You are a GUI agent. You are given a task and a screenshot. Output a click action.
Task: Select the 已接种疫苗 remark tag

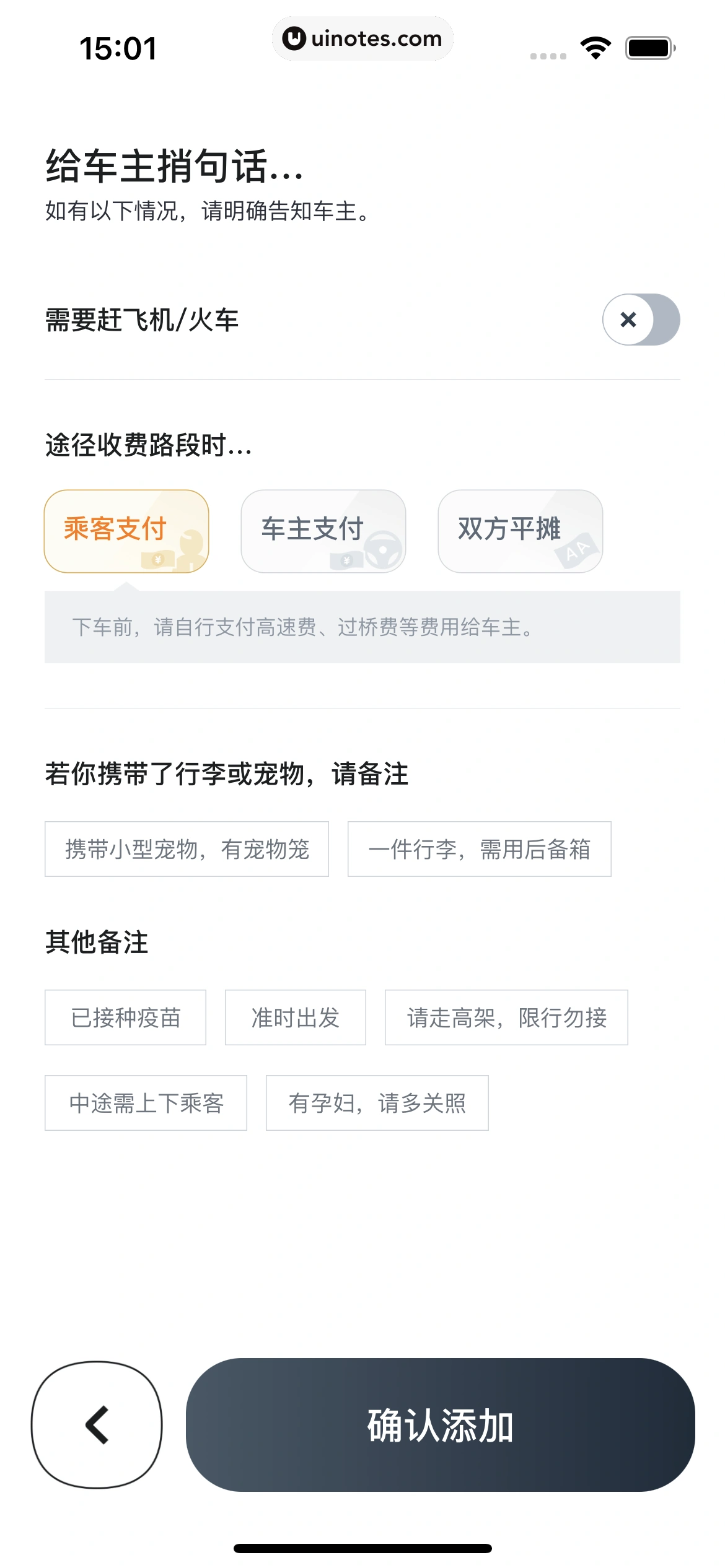125,1017
